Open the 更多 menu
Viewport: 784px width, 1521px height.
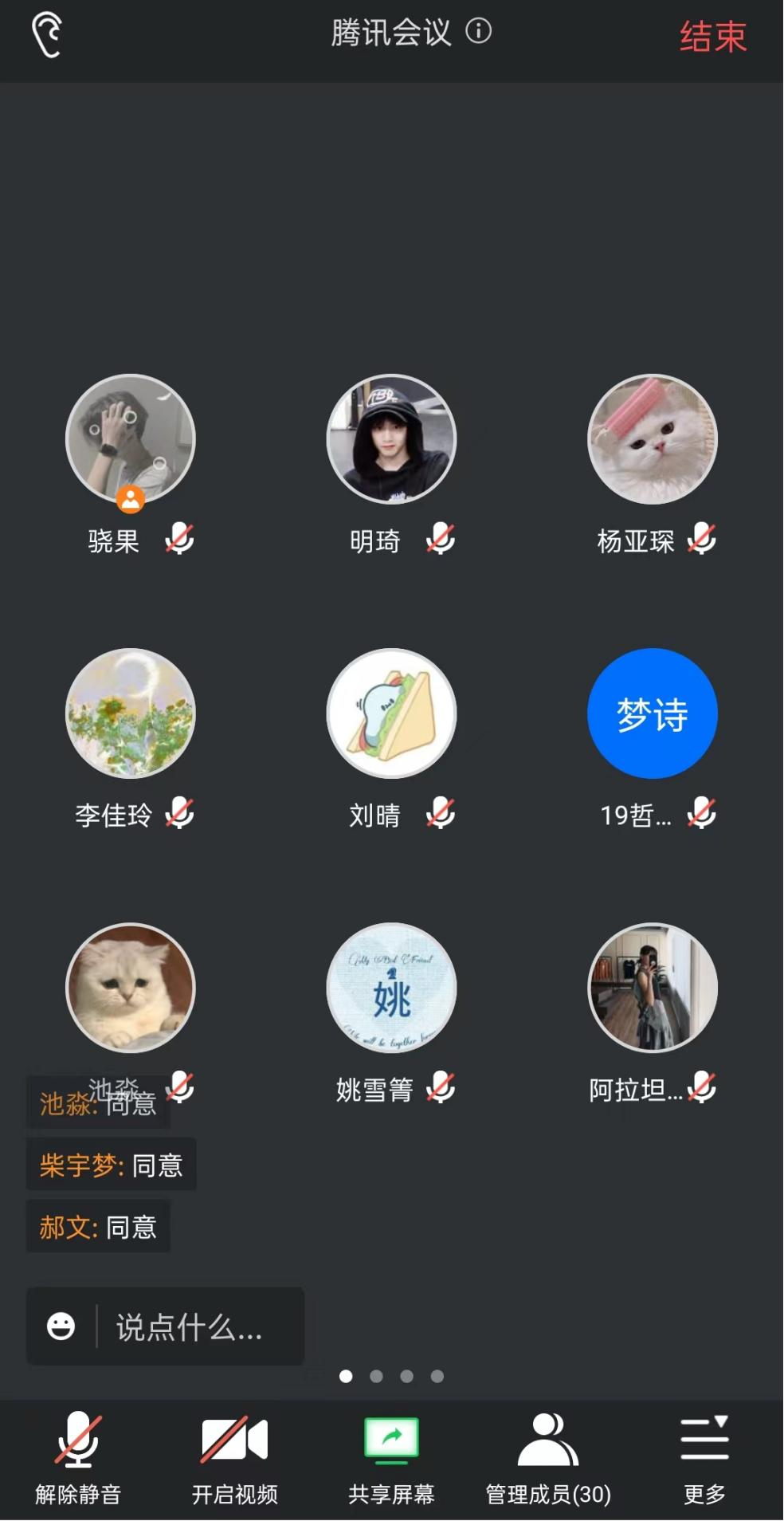[704, 1458]
